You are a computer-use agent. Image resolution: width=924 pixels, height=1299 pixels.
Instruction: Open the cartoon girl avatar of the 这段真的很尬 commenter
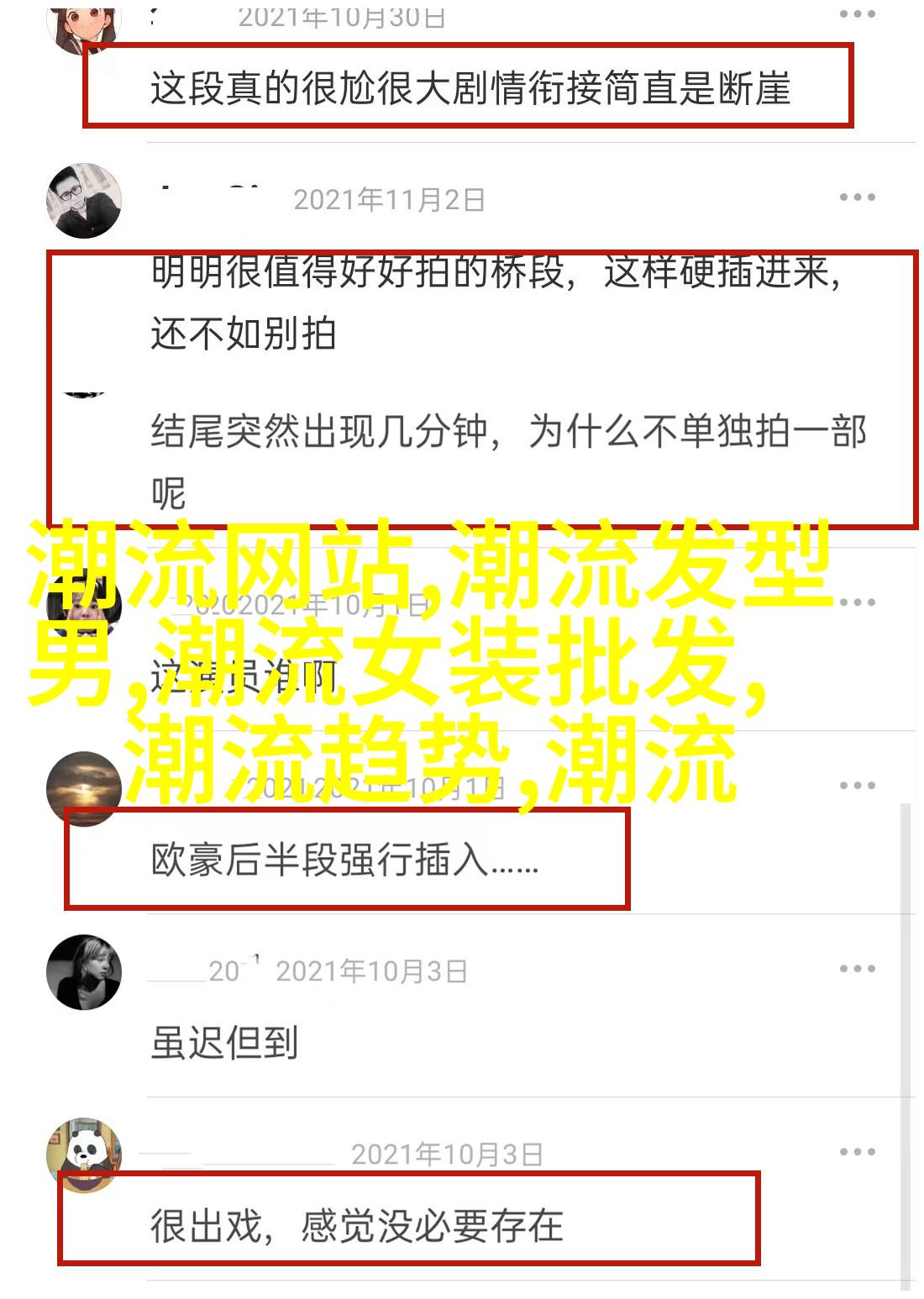point(83,21)
